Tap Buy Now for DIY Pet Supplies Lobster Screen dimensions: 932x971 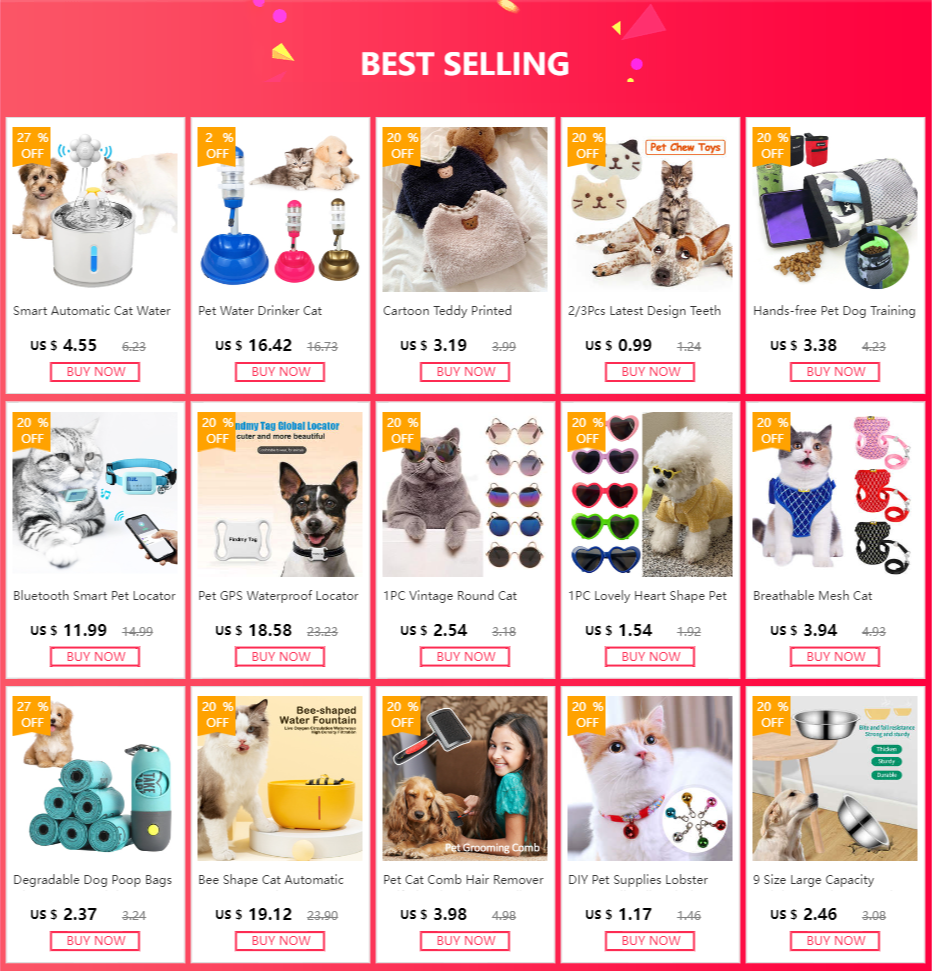(x=650, y=941)
